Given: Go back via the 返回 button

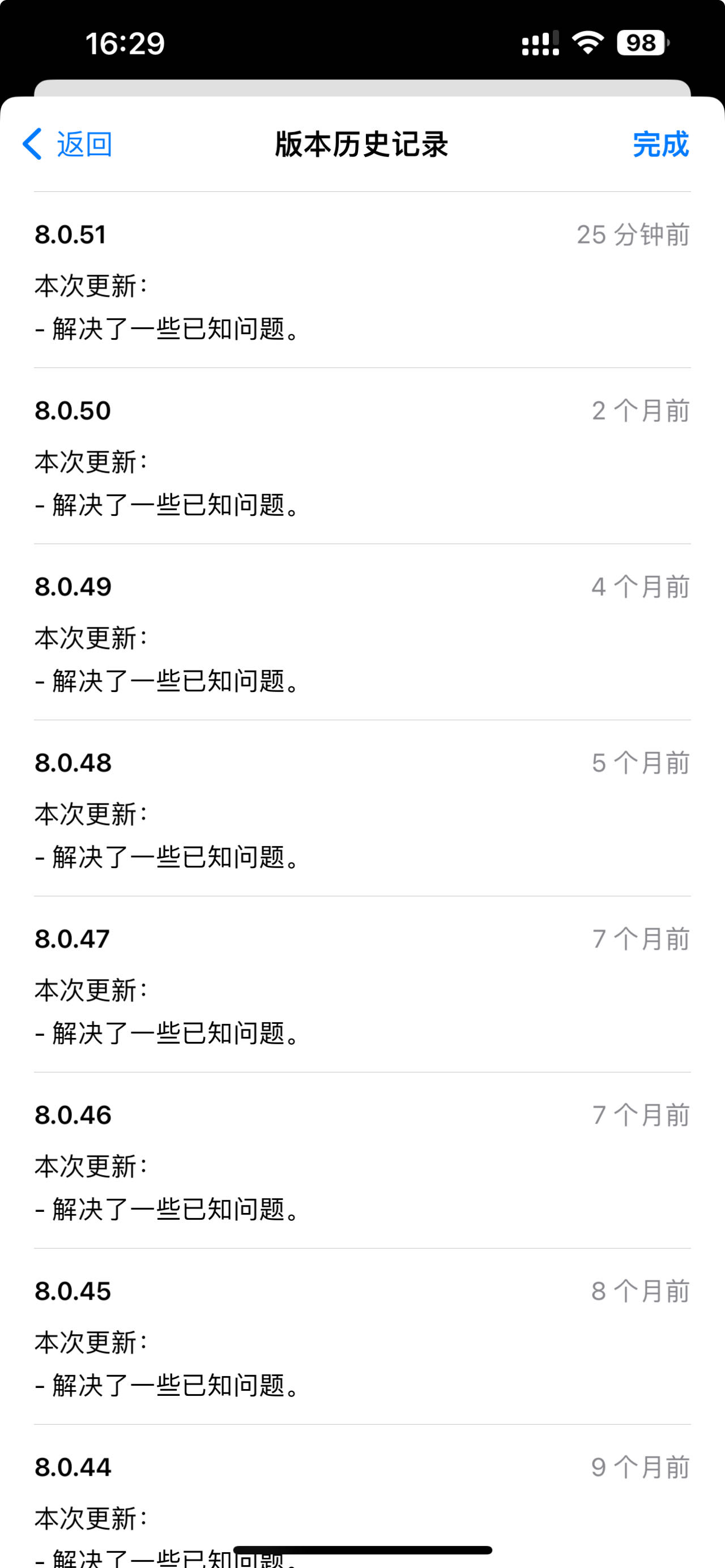Looking at the screenshot, I should (67, 144).
